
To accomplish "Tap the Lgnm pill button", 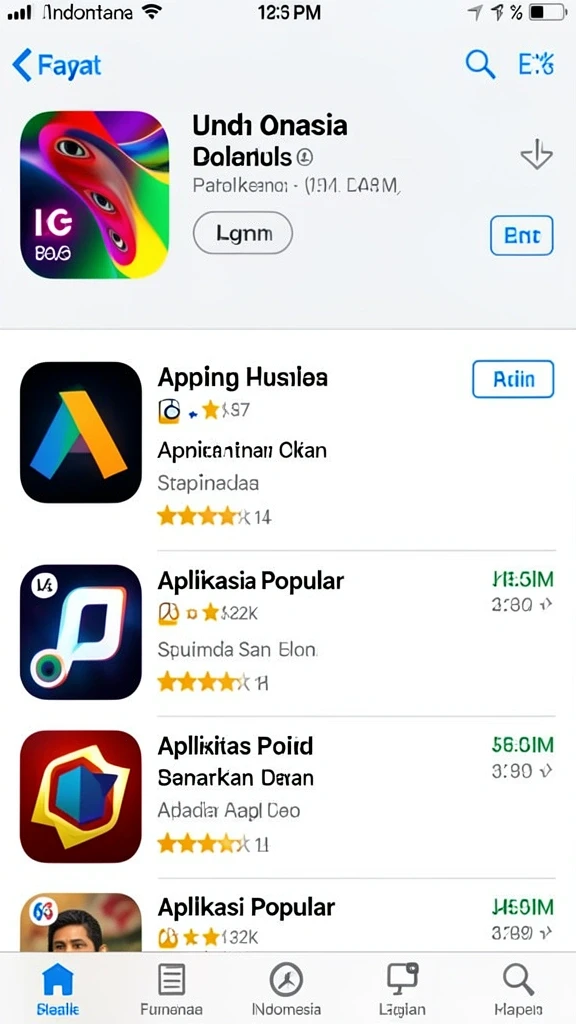I will click(243, 232).
